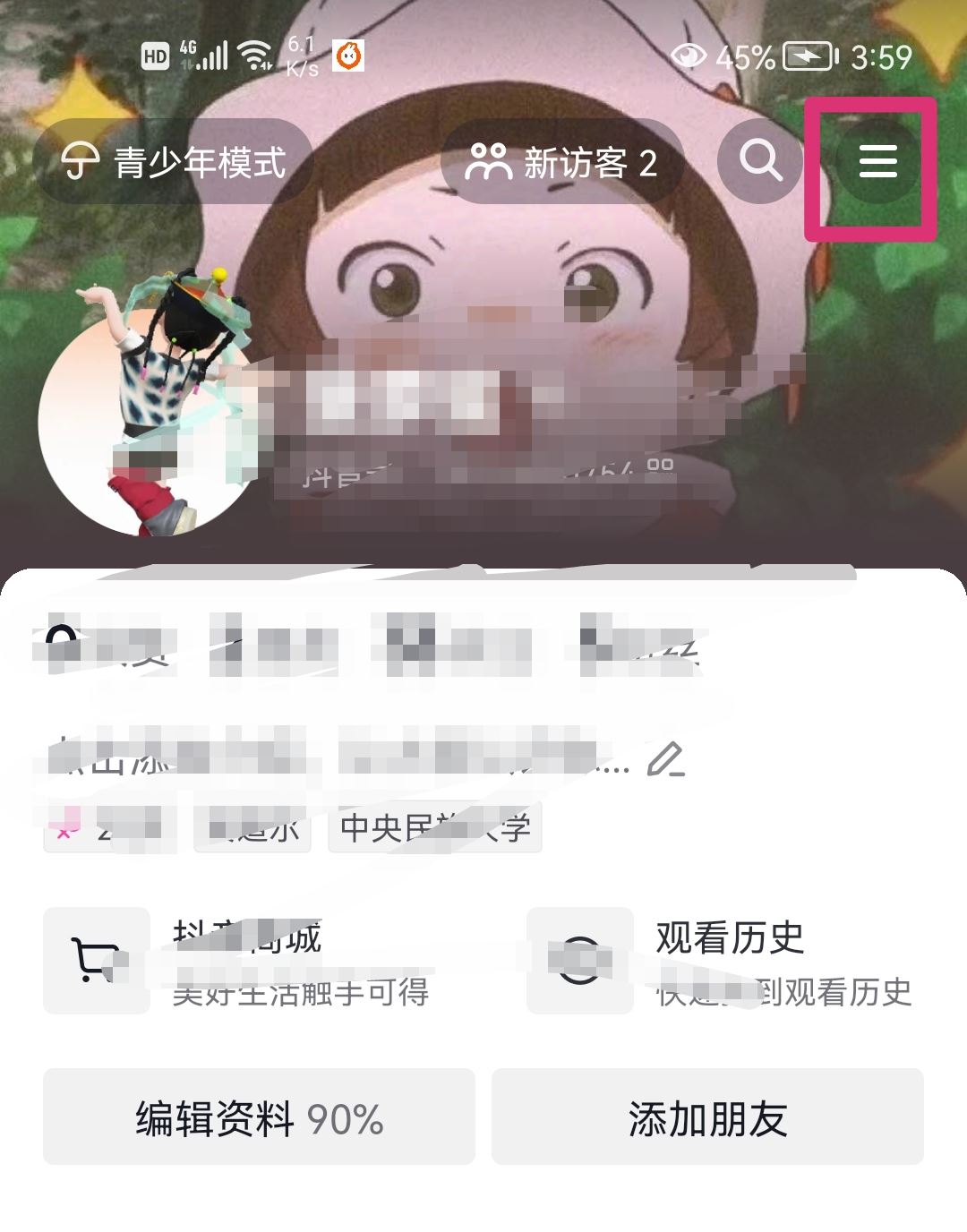Click the new visitors people icon

tap(488, 161)
